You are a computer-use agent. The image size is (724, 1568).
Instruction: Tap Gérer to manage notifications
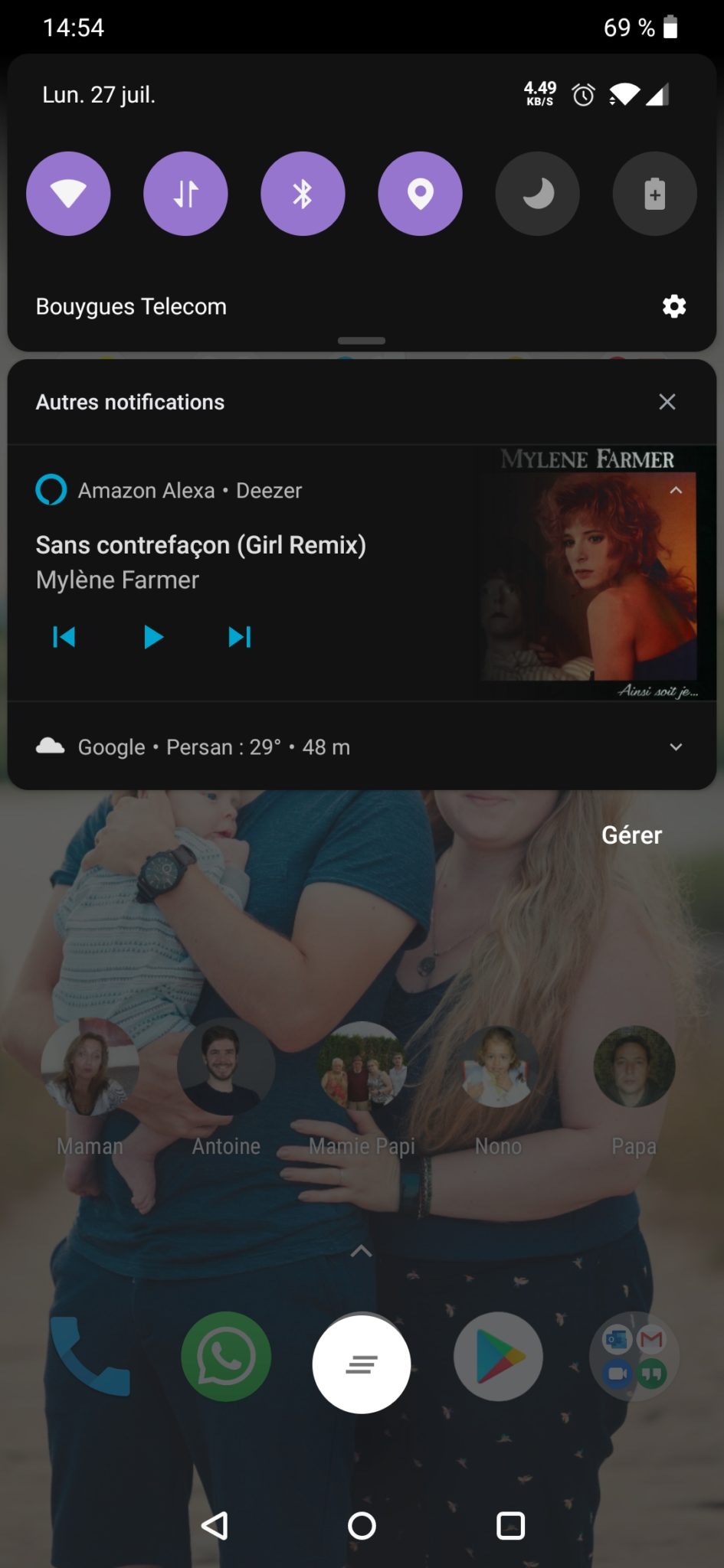pyautogui.click(x=631, y=835)
